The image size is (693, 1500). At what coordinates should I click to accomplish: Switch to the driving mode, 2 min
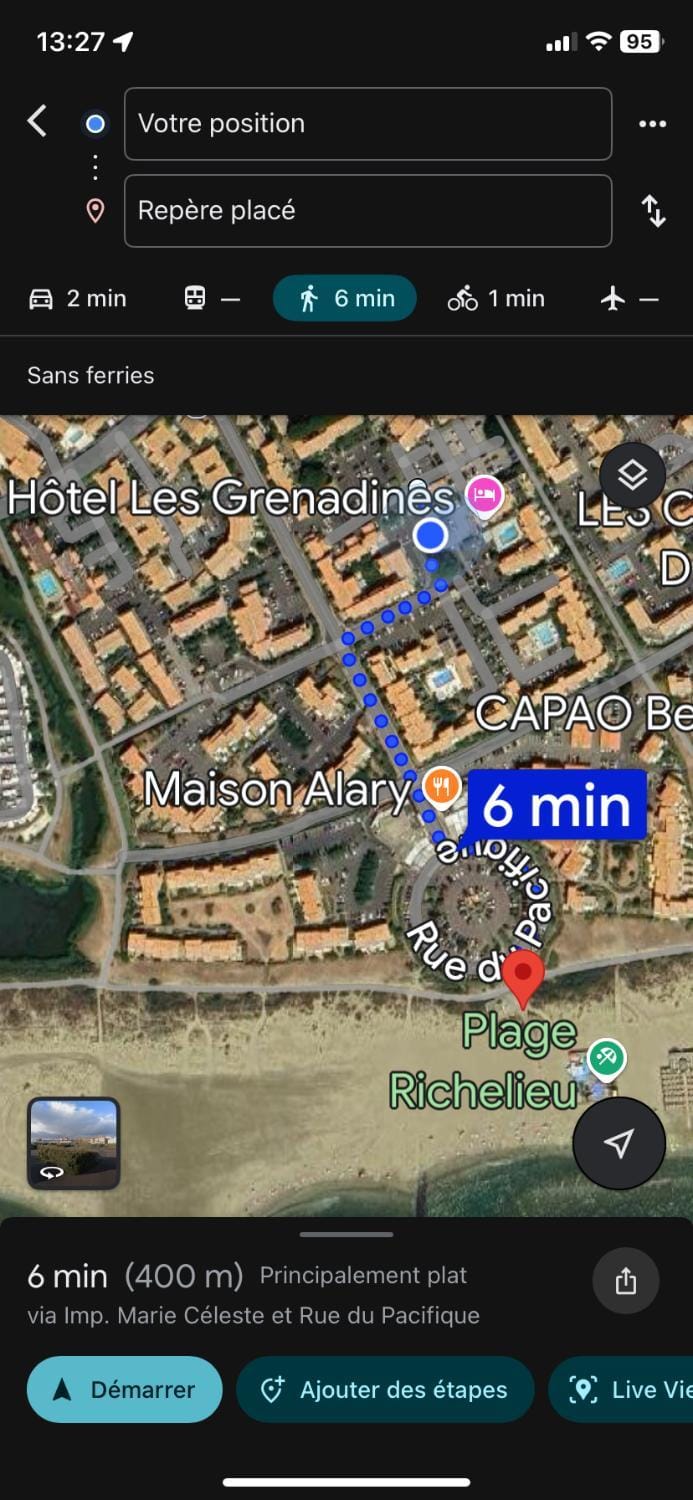(77, 298)
